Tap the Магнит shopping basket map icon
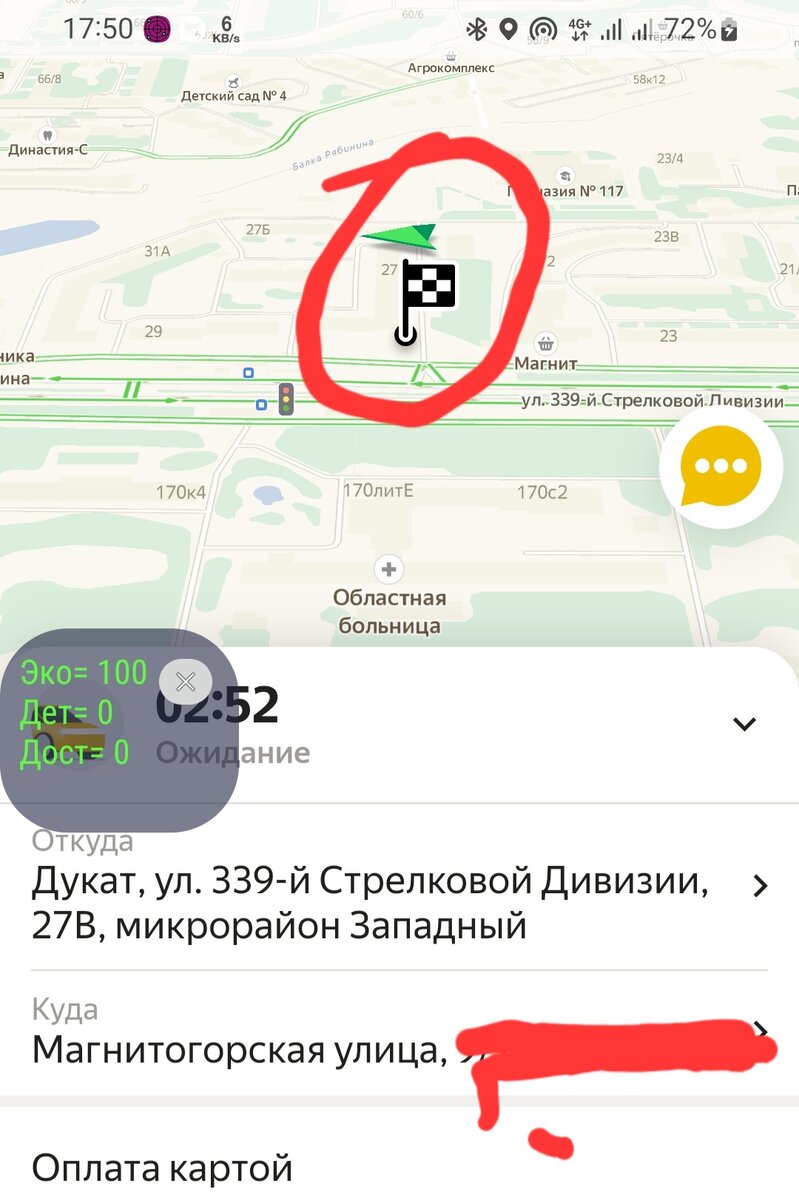This screenshot has width=799, height=1200. coord(546,340)
